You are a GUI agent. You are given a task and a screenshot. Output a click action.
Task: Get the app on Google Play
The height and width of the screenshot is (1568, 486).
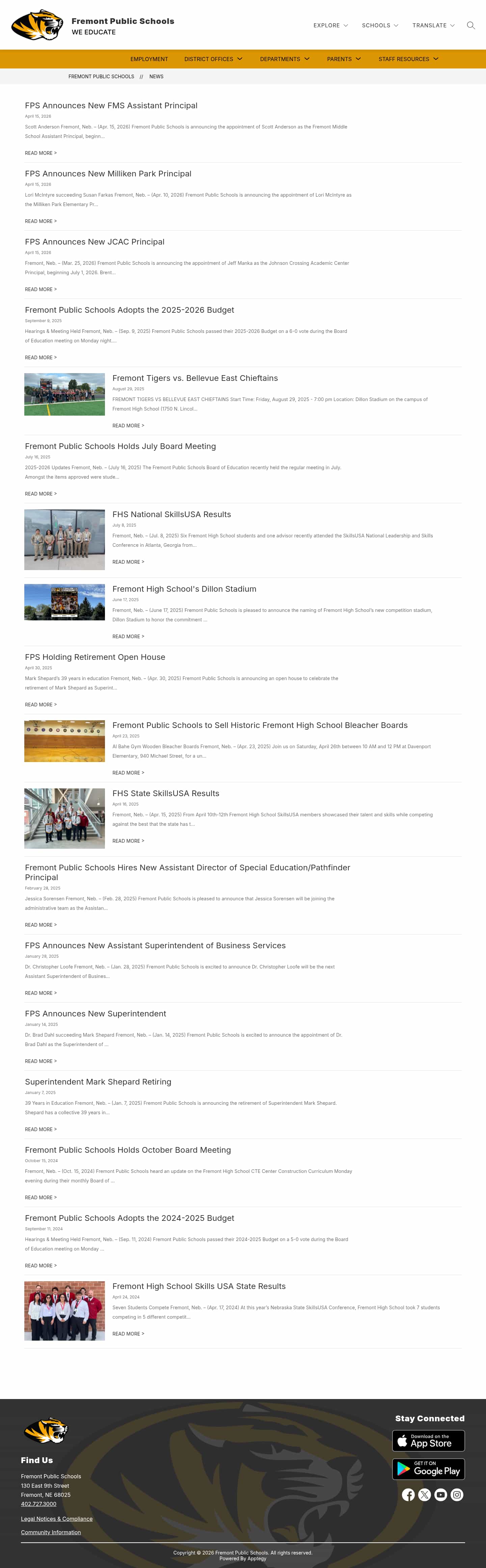(x=428, y=1469)
